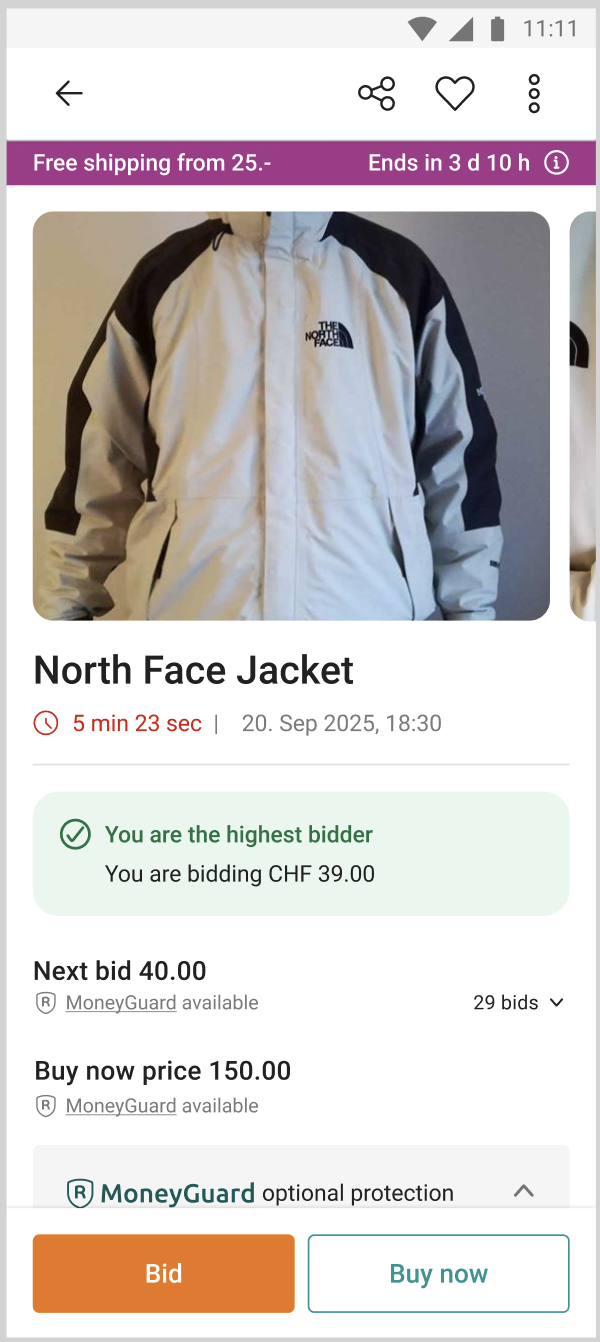Screen dimensions: 600x1342
Task: Add the jacket to favorites
Action: pyautogui.click(x=455, y=94)
